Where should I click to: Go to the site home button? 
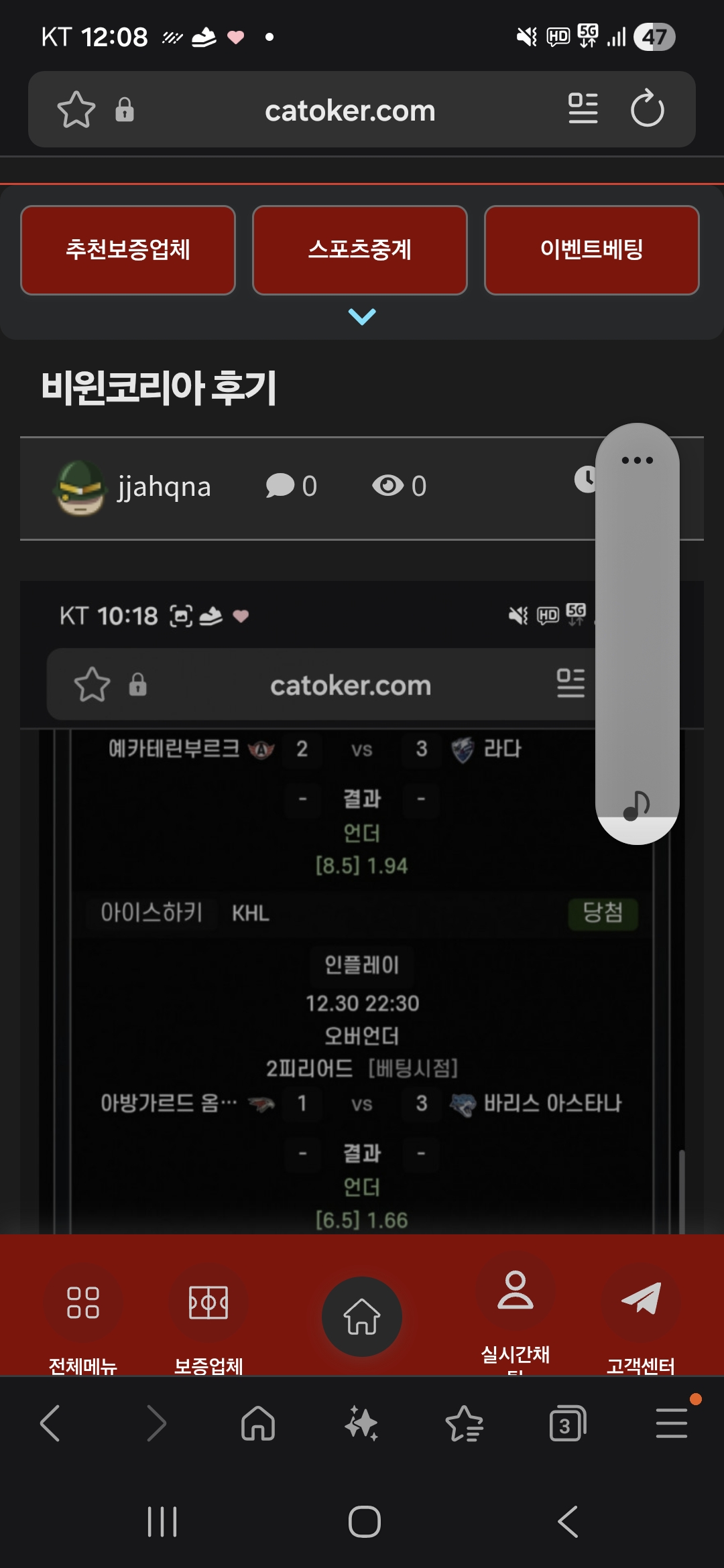362,1317
